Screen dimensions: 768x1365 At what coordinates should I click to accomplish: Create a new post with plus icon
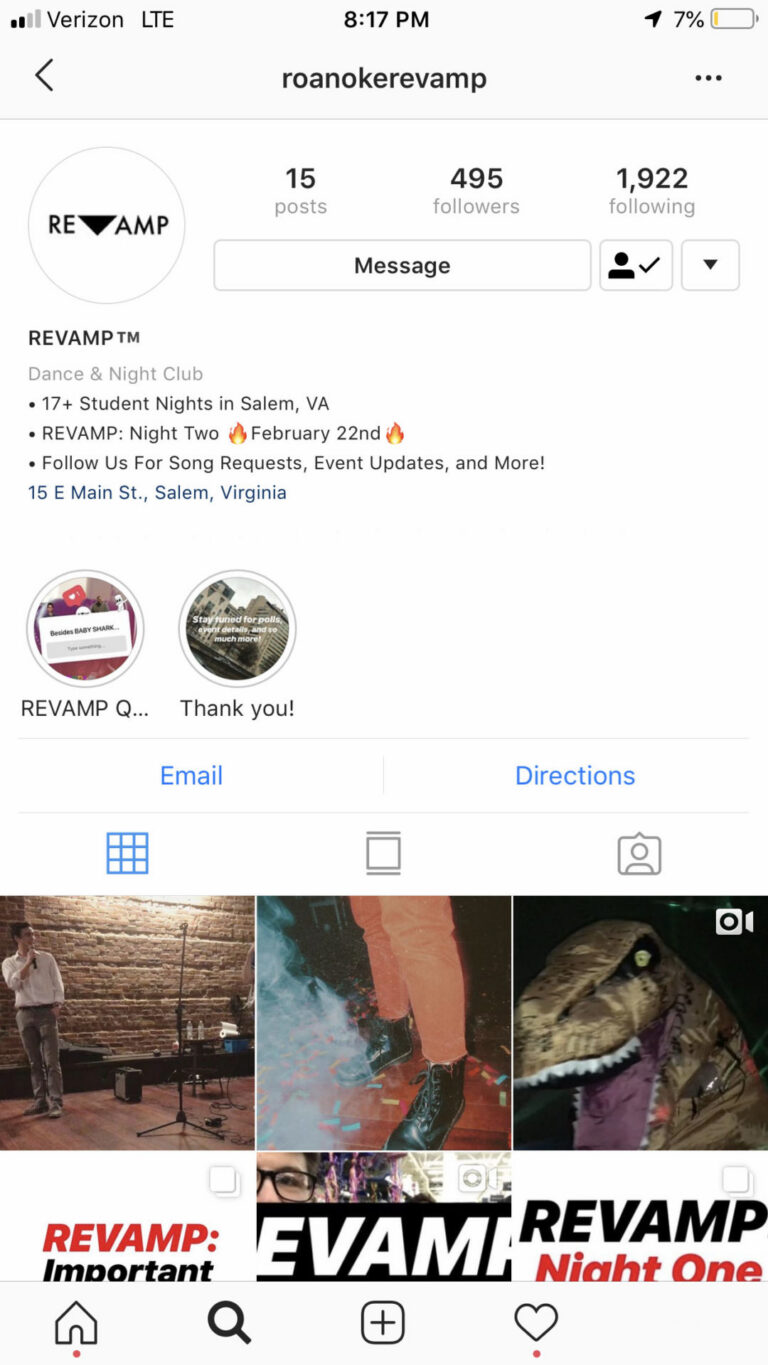coord(383,1323)
